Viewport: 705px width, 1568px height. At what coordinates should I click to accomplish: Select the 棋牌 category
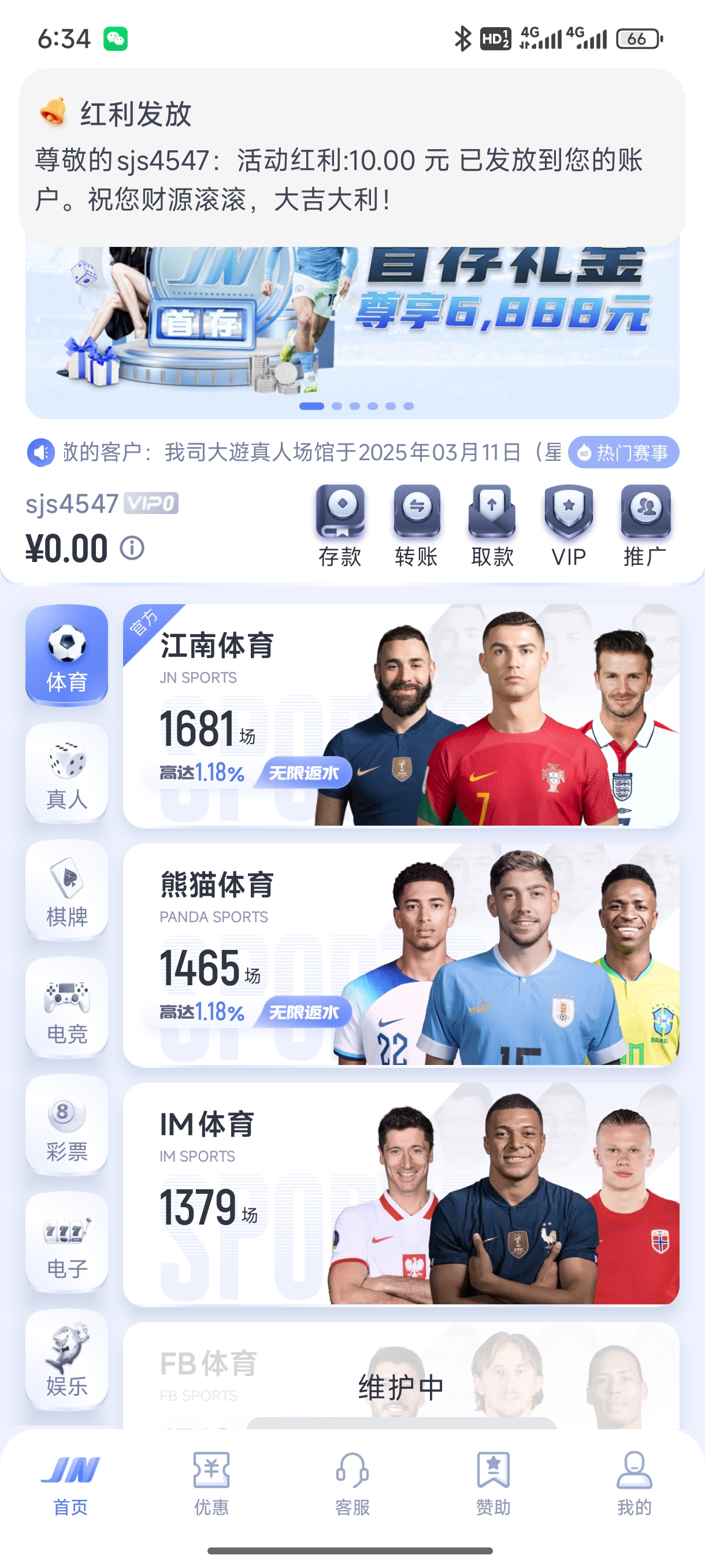(x=67, y=890)
